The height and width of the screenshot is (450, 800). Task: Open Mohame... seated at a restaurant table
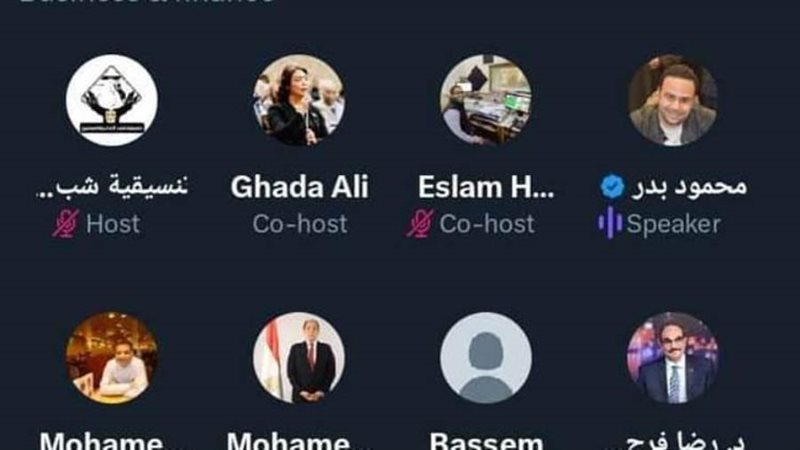112,357
